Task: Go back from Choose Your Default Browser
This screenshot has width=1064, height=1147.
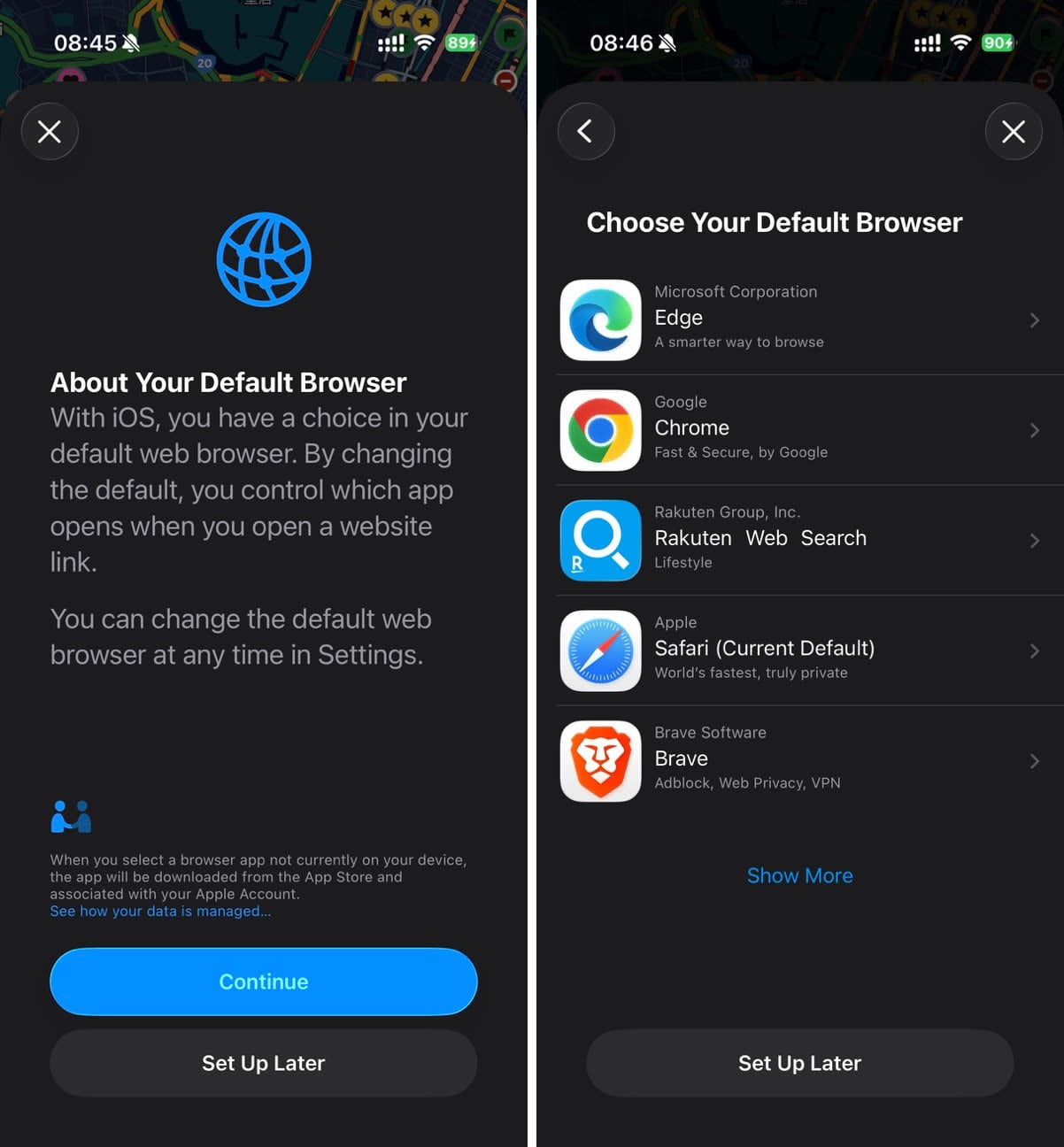Action: click(x=585, y=132)
